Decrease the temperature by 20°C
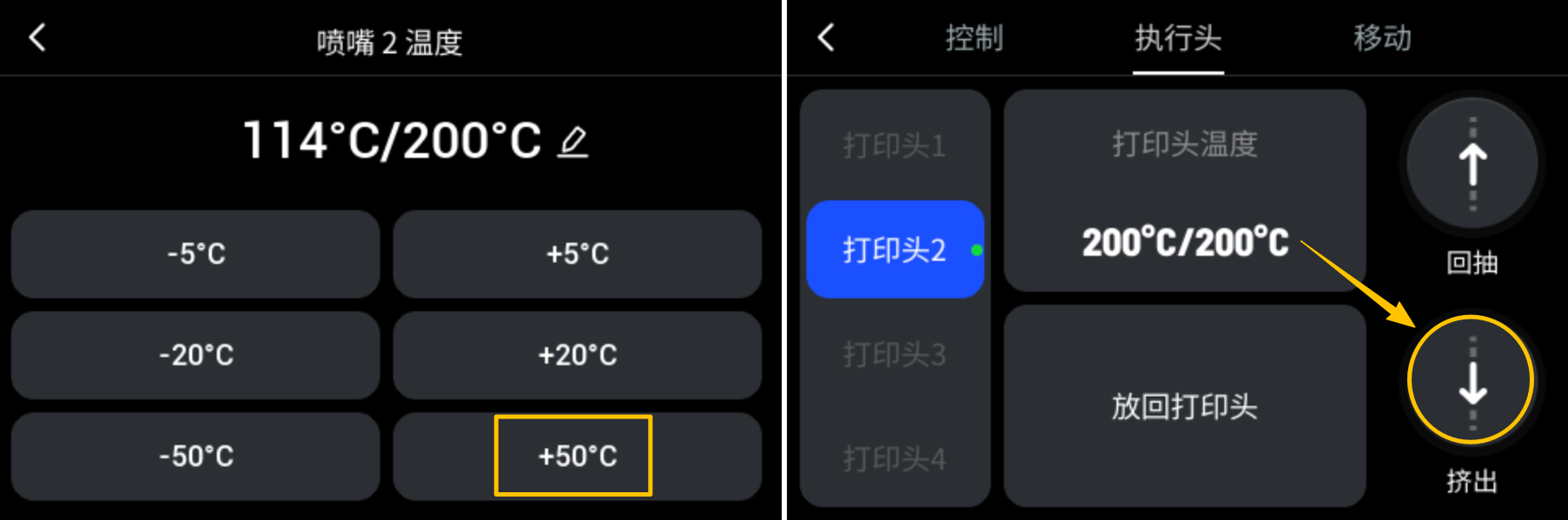1568x520 pixels. pos(195,355)
